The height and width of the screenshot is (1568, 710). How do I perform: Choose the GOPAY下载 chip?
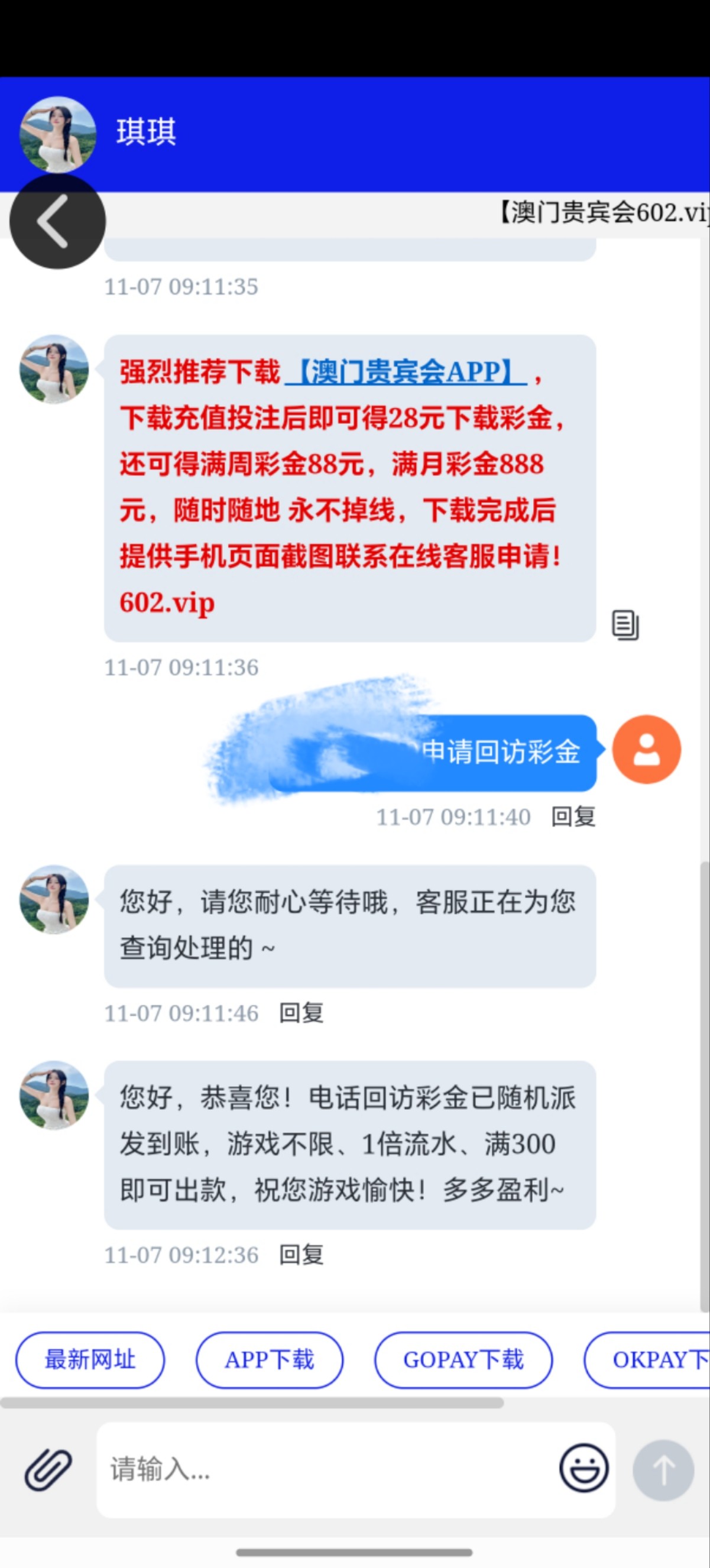[463, 1360]
